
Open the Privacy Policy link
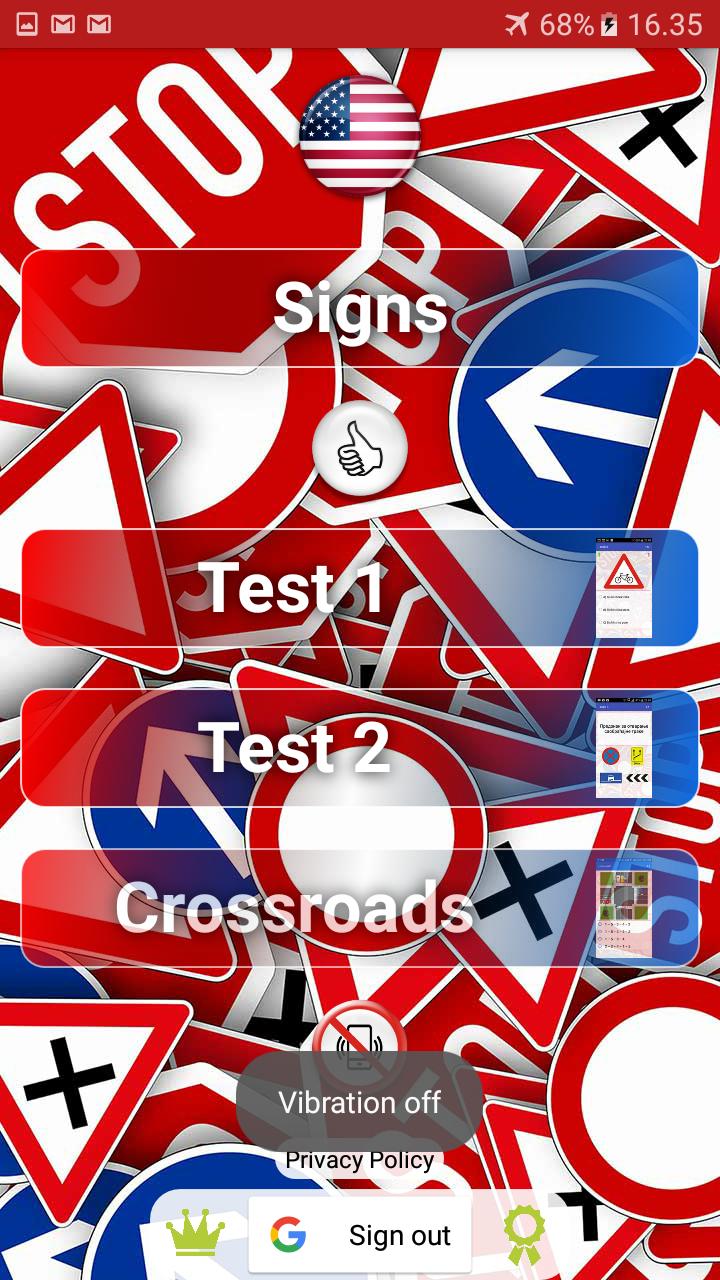click(360, 1160)
